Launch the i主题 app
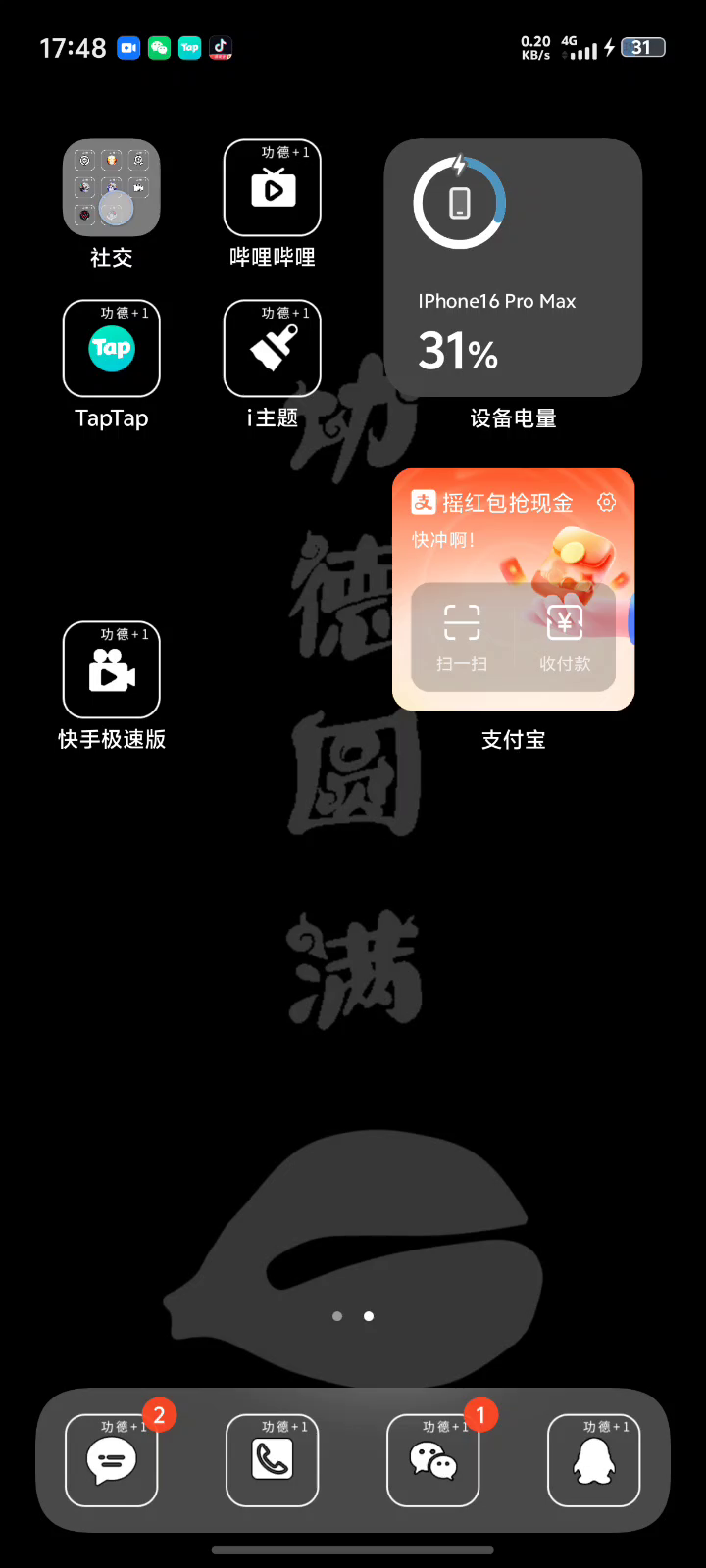706x1568 pixels. (x=273, y=348)
